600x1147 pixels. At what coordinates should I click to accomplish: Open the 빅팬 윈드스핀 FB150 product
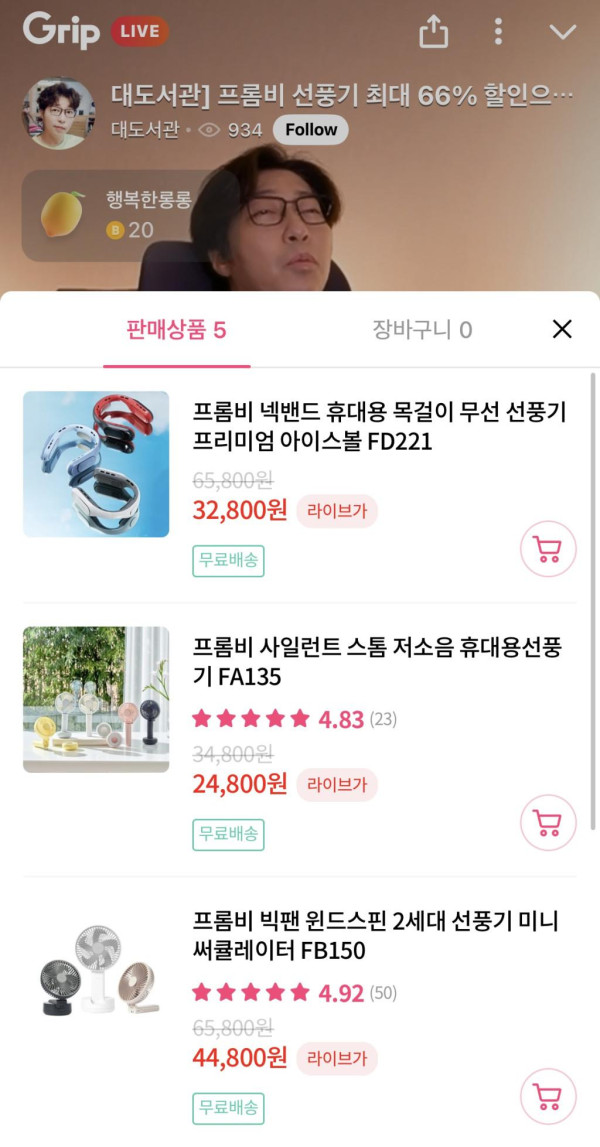tap(374, 935)
